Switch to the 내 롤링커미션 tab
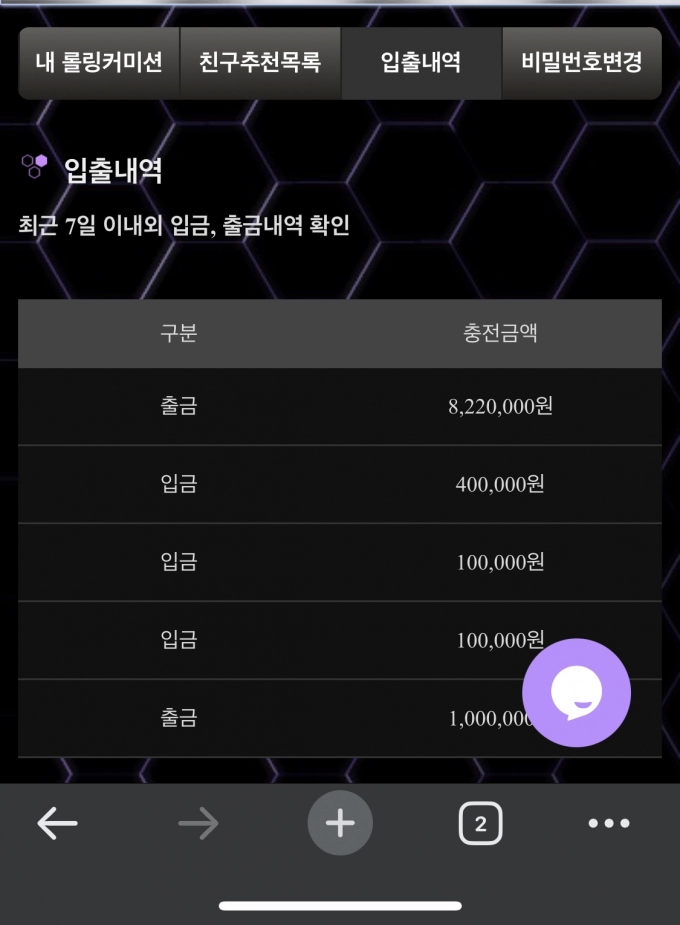Screen dimensions: 680x925 (99, 63)
